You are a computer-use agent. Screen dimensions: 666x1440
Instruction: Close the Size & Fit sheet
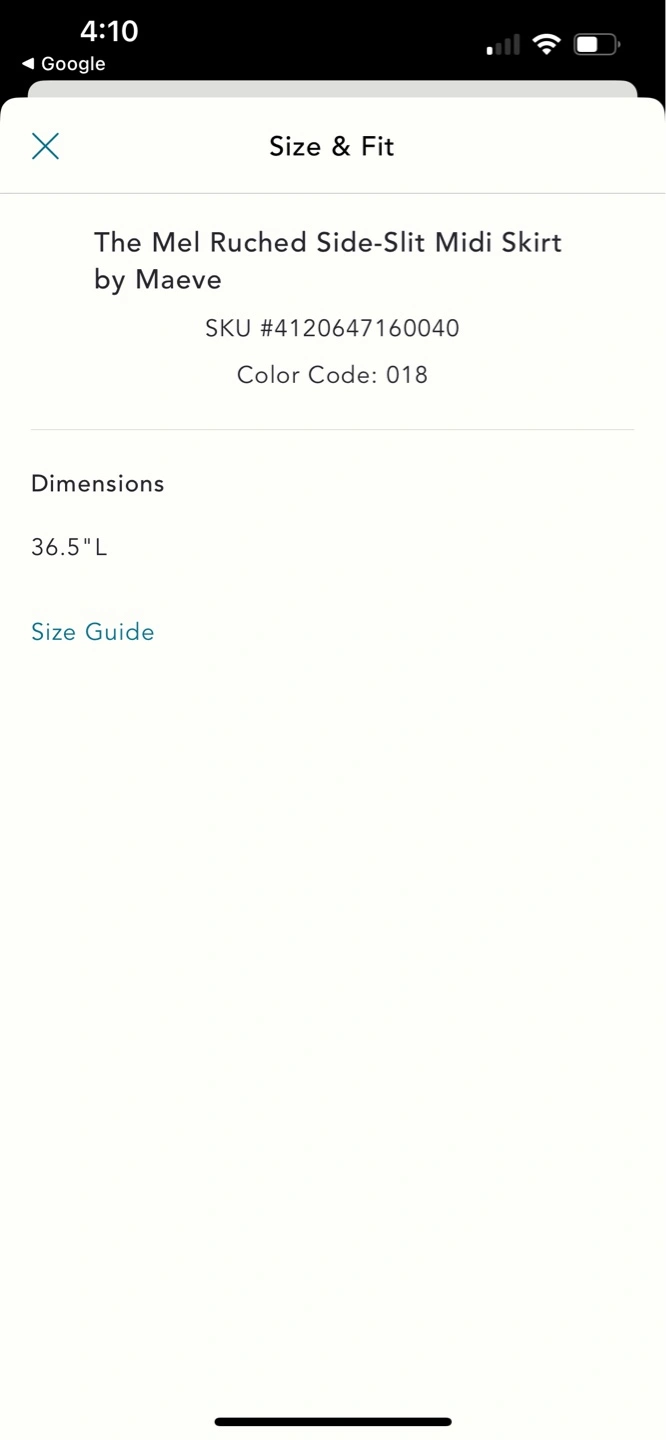click(x=45, y=146)
